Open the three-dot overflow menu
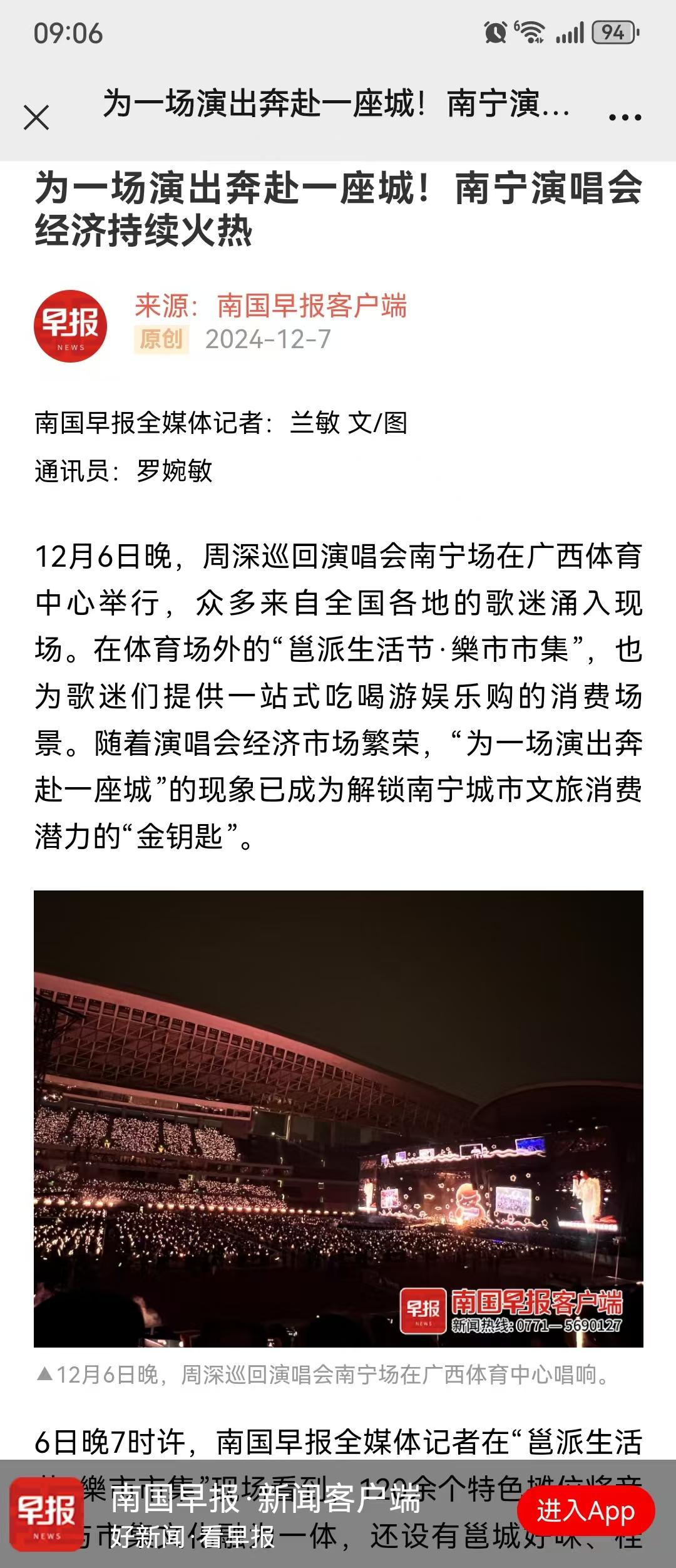The image size is (676, 1568). (625, 117)
